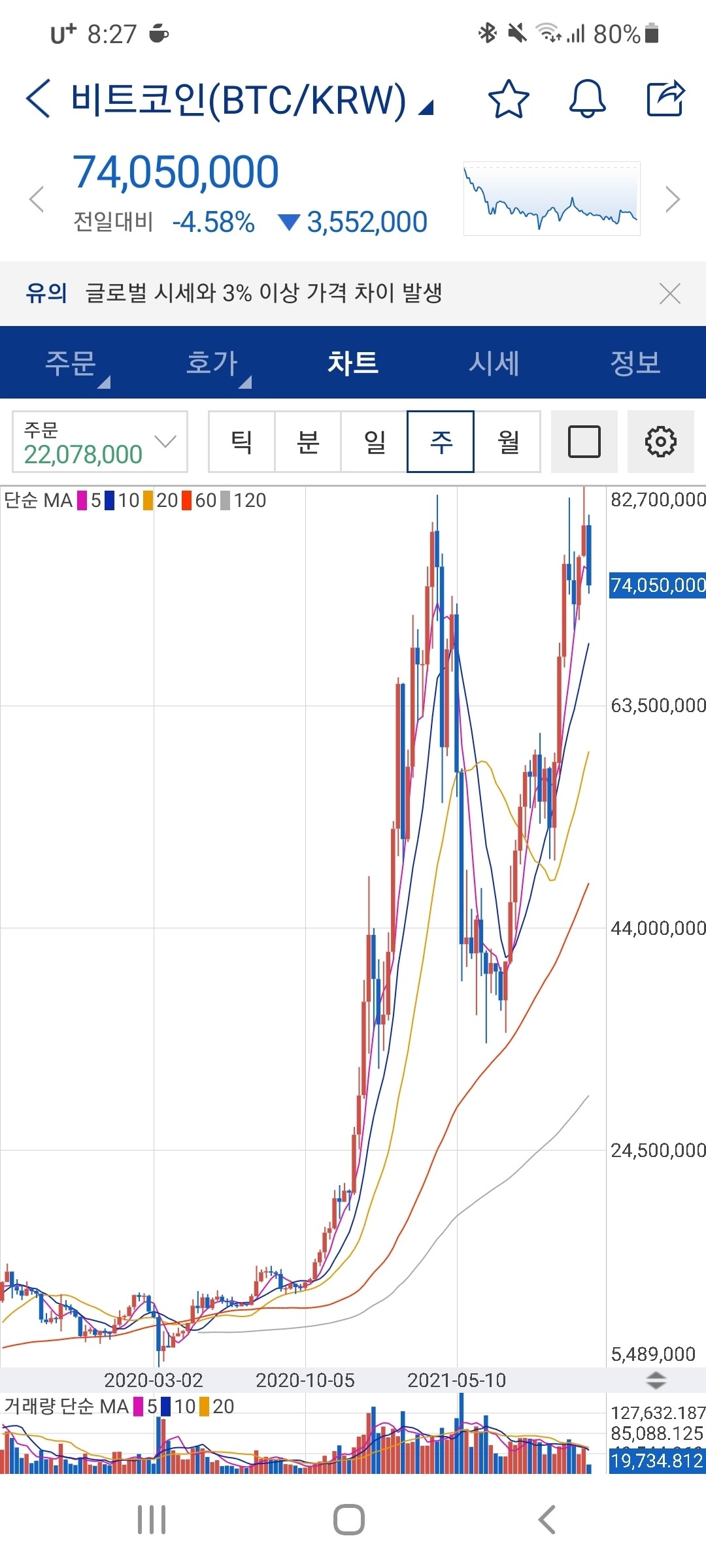
Task: Show the previous coin with the left chevron
Action: pyautogui.click(x=37, y=199)
